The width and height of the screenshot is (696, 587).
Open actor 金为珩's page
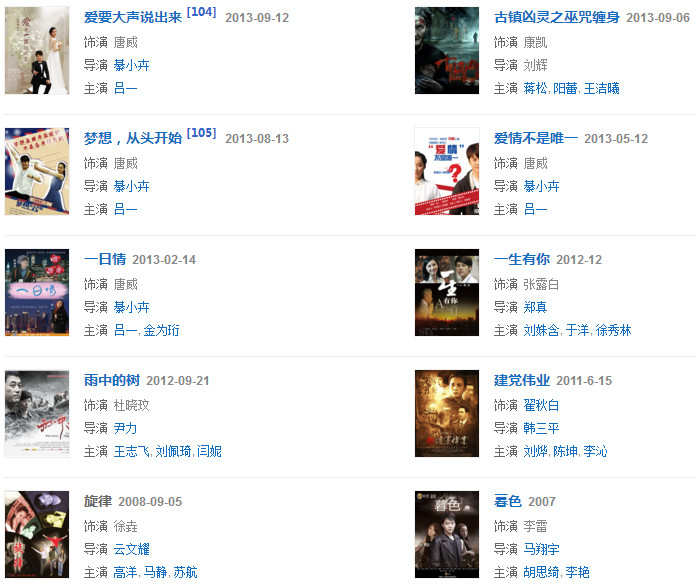(x=162, y=330)
